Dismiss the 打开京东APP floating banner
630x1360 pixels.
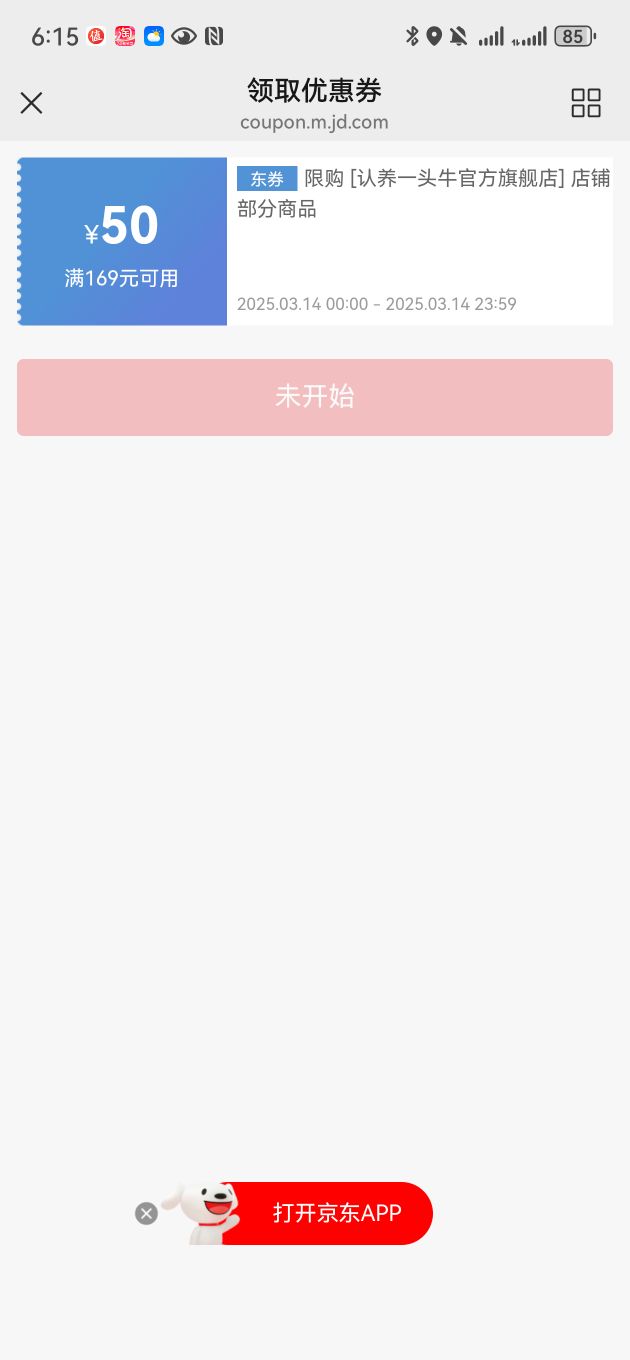(x=147, y=1214)
